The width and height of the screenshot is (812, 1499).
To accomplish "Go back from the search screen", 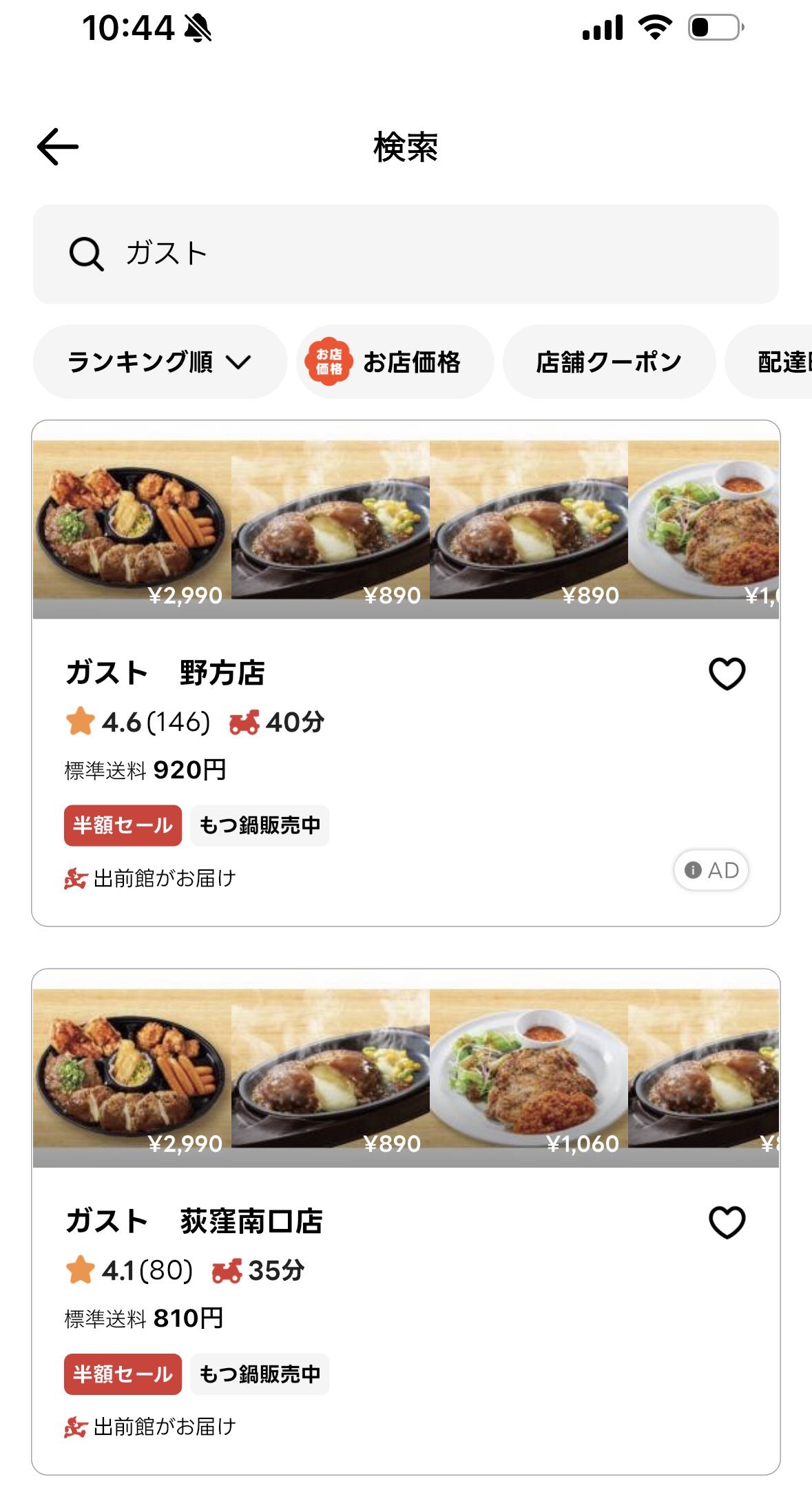I will click(58, 147).
